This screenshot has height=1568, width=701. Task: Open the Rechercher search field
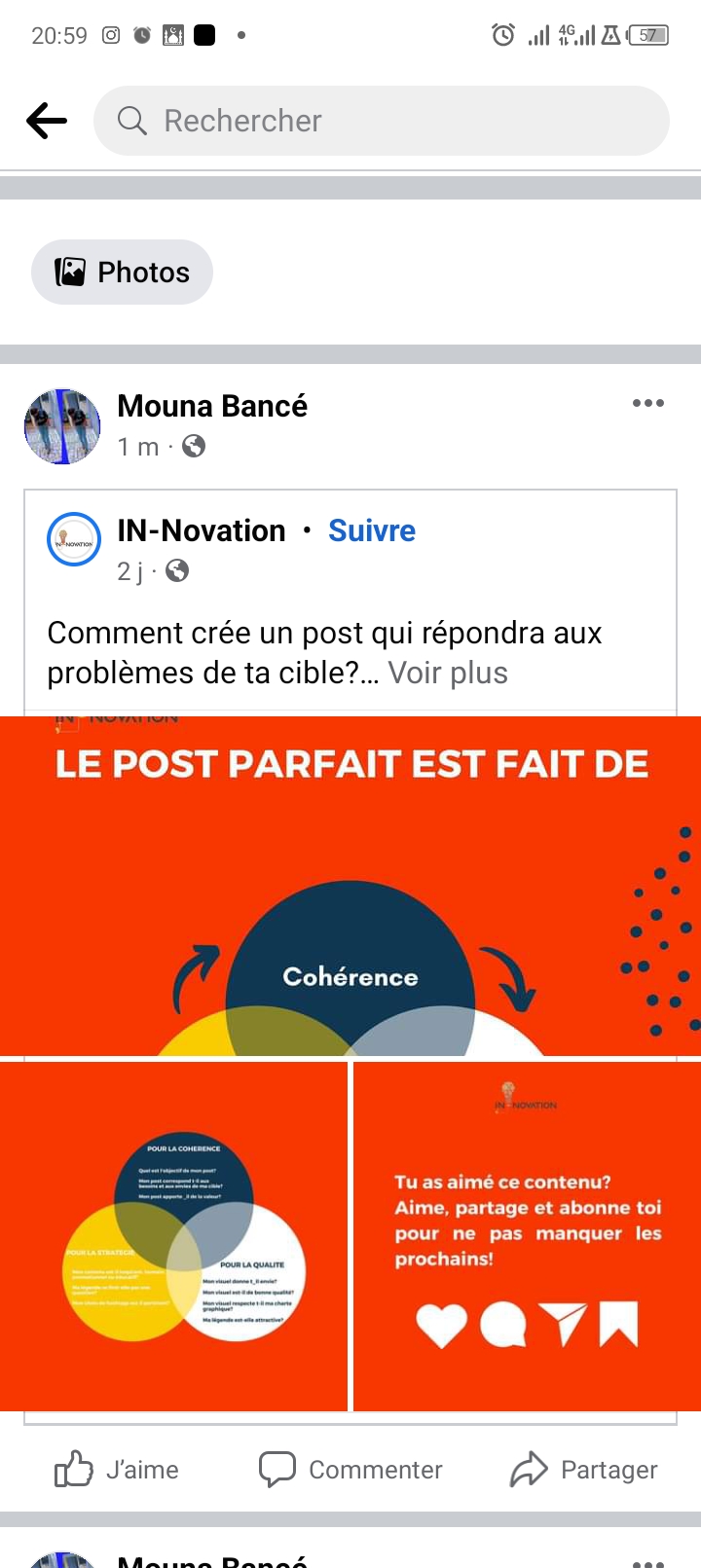pyautogui.click(x=381, y=121)
